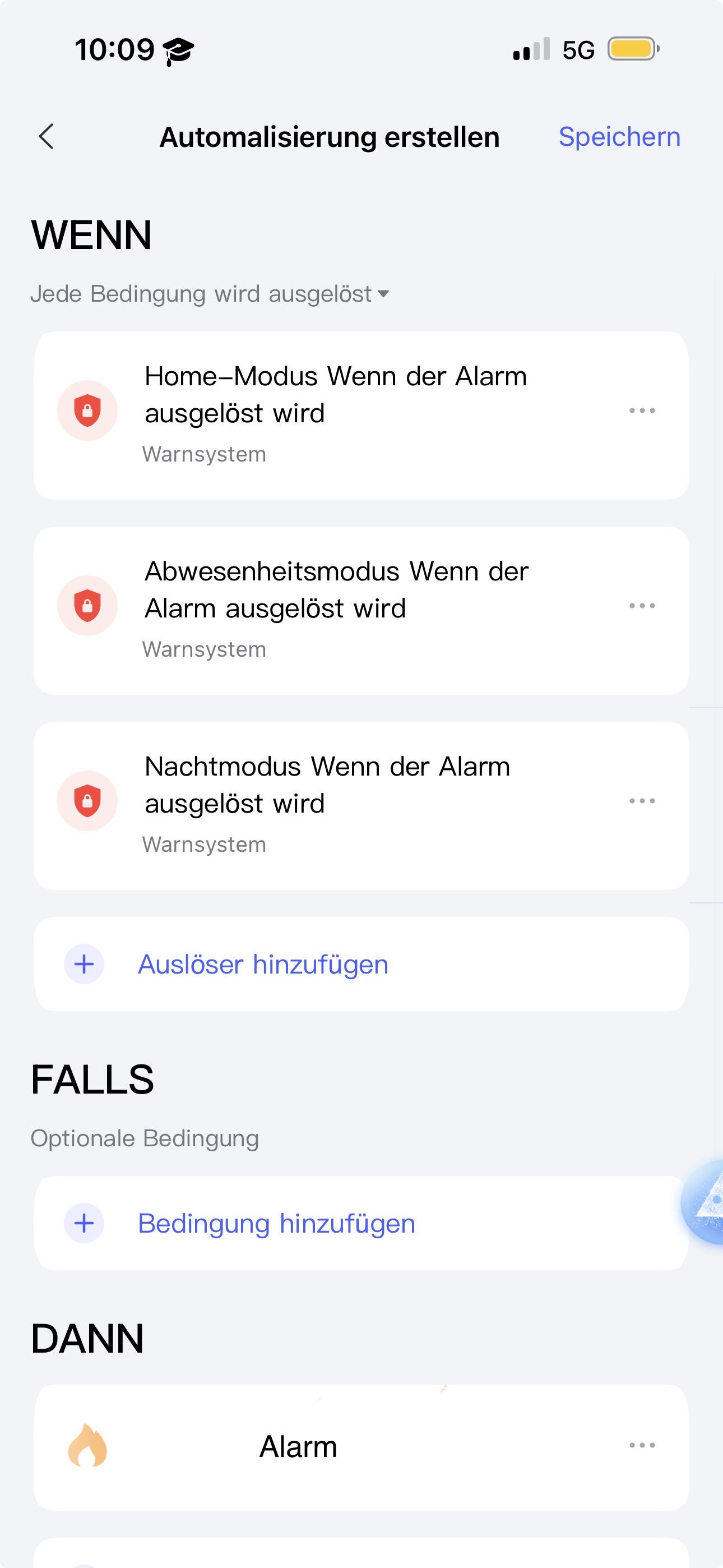Open the Abwesenheitsmodus alarm trigger card
Screen dimensions: 723x1568
[x=335, y=610]
